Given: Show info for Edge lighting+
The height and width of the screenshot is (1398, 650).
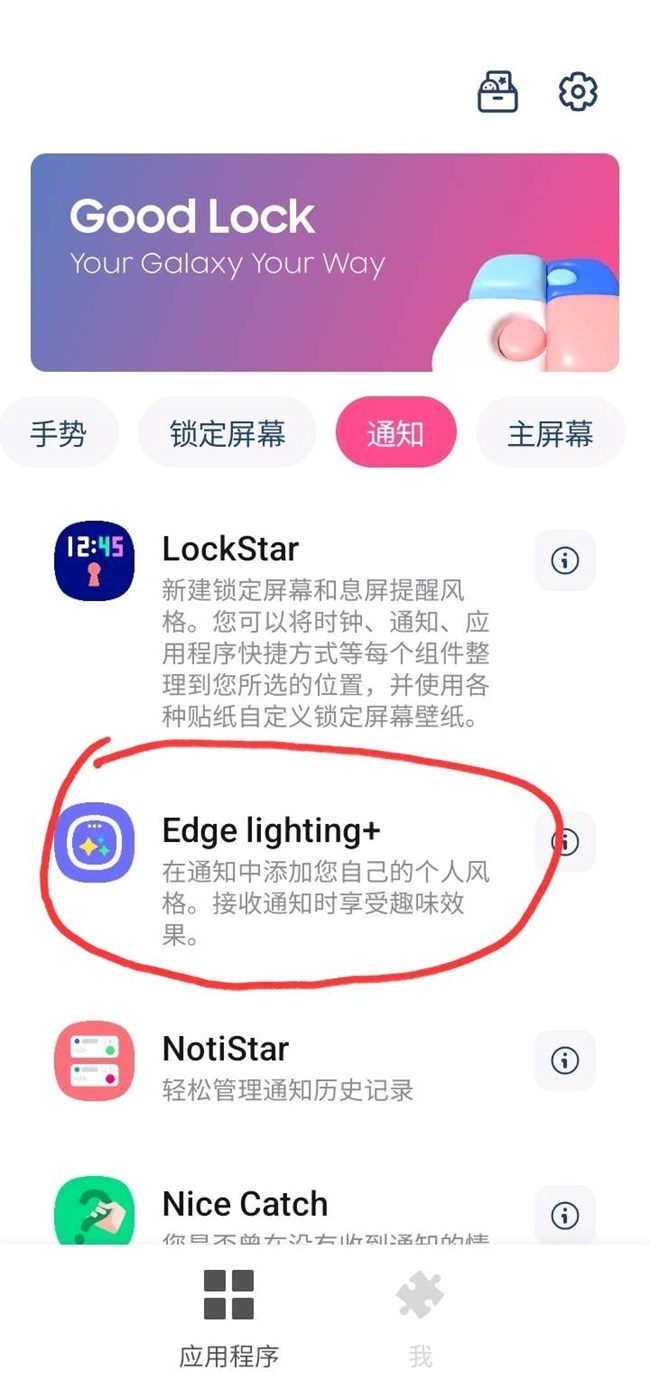Looking at the screenshot, I should point(565,842).
